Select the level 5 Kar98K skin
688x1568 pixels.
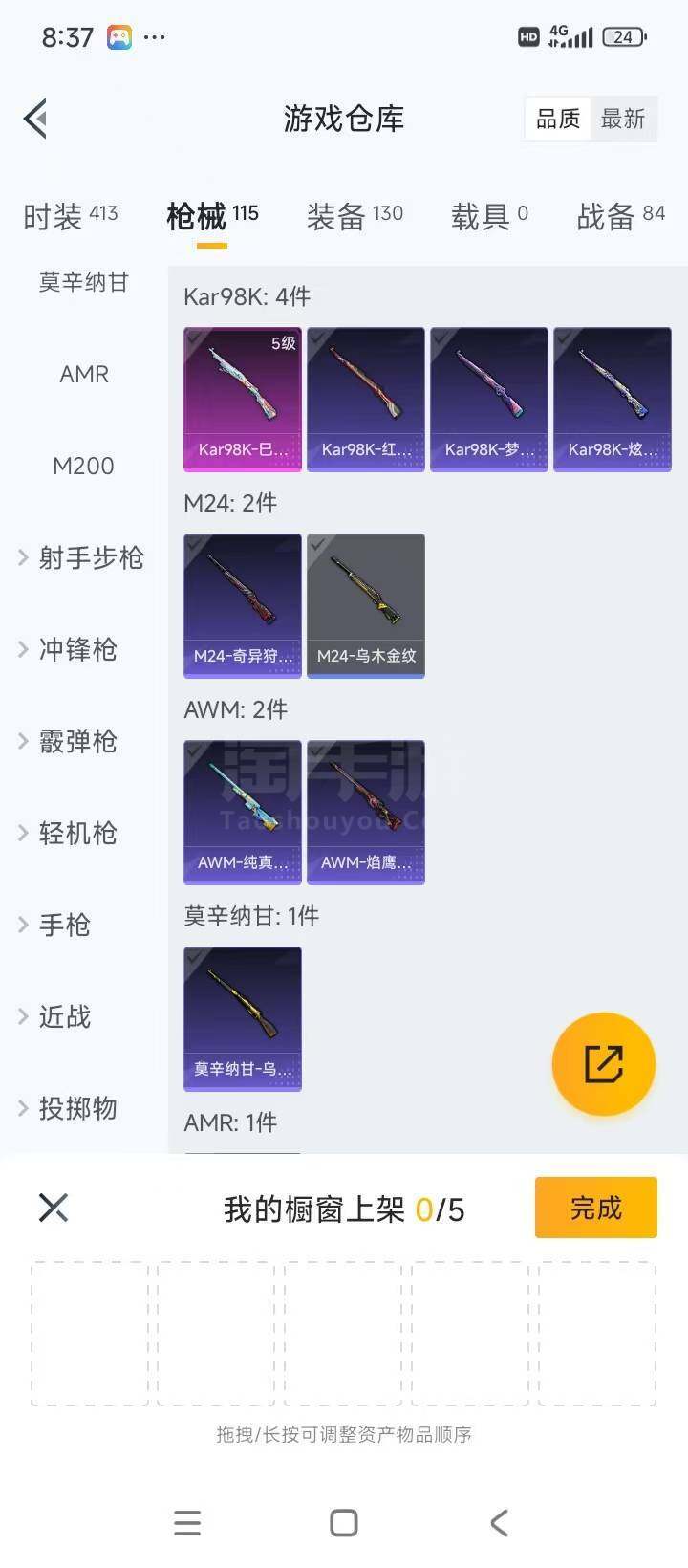coord(243,399)
